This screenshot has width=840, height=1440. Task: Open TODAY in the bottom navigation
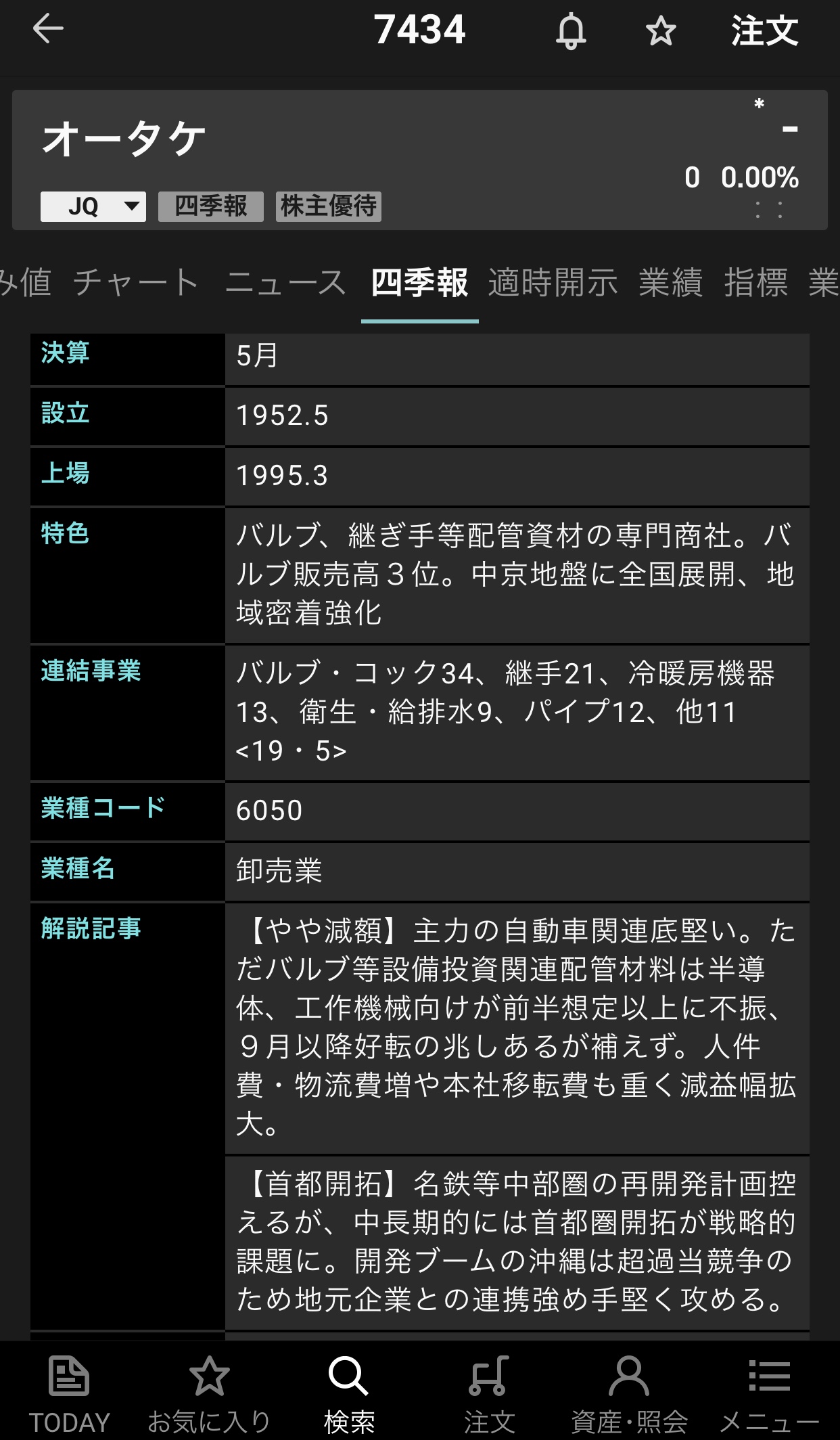coord(69,1394)
